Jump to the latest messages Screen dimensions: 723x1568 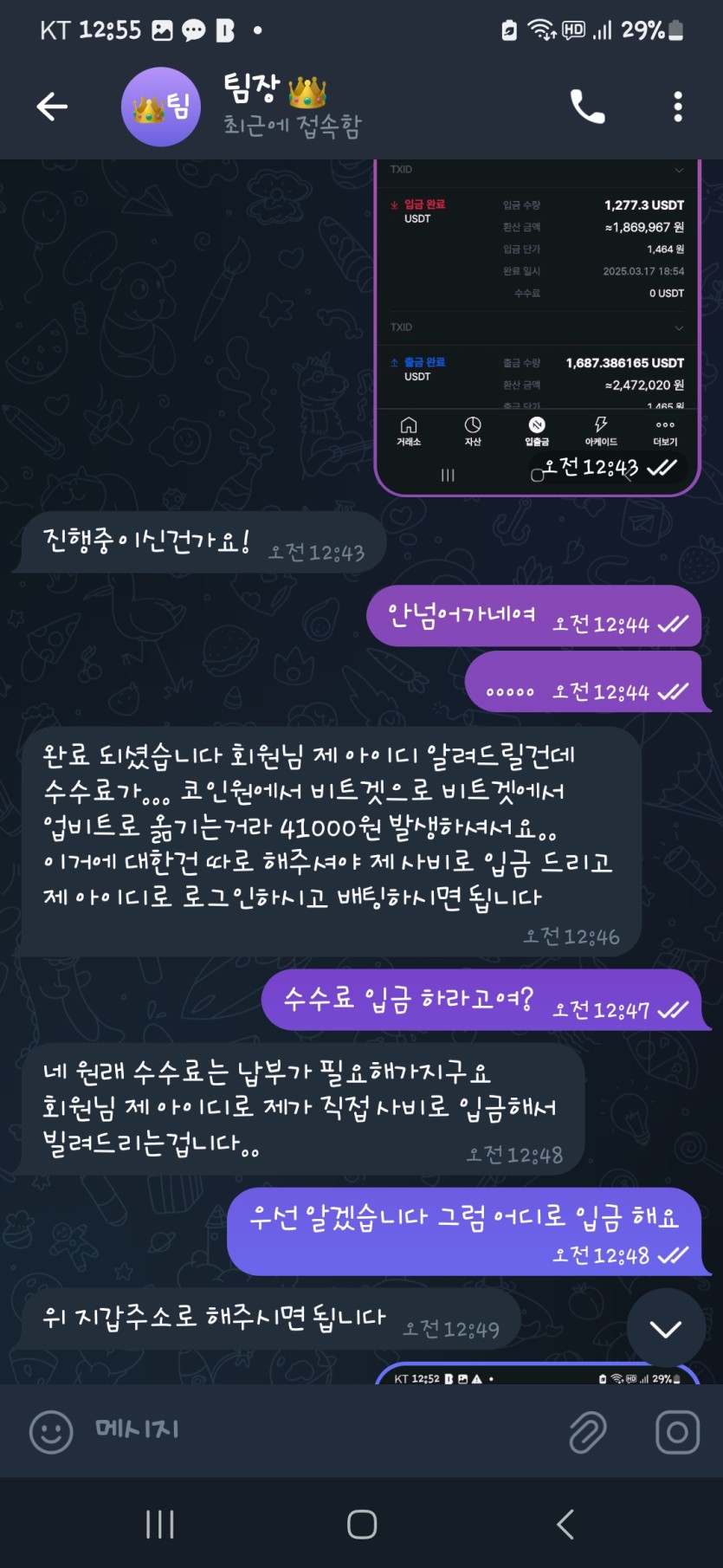coord(665,1329)
